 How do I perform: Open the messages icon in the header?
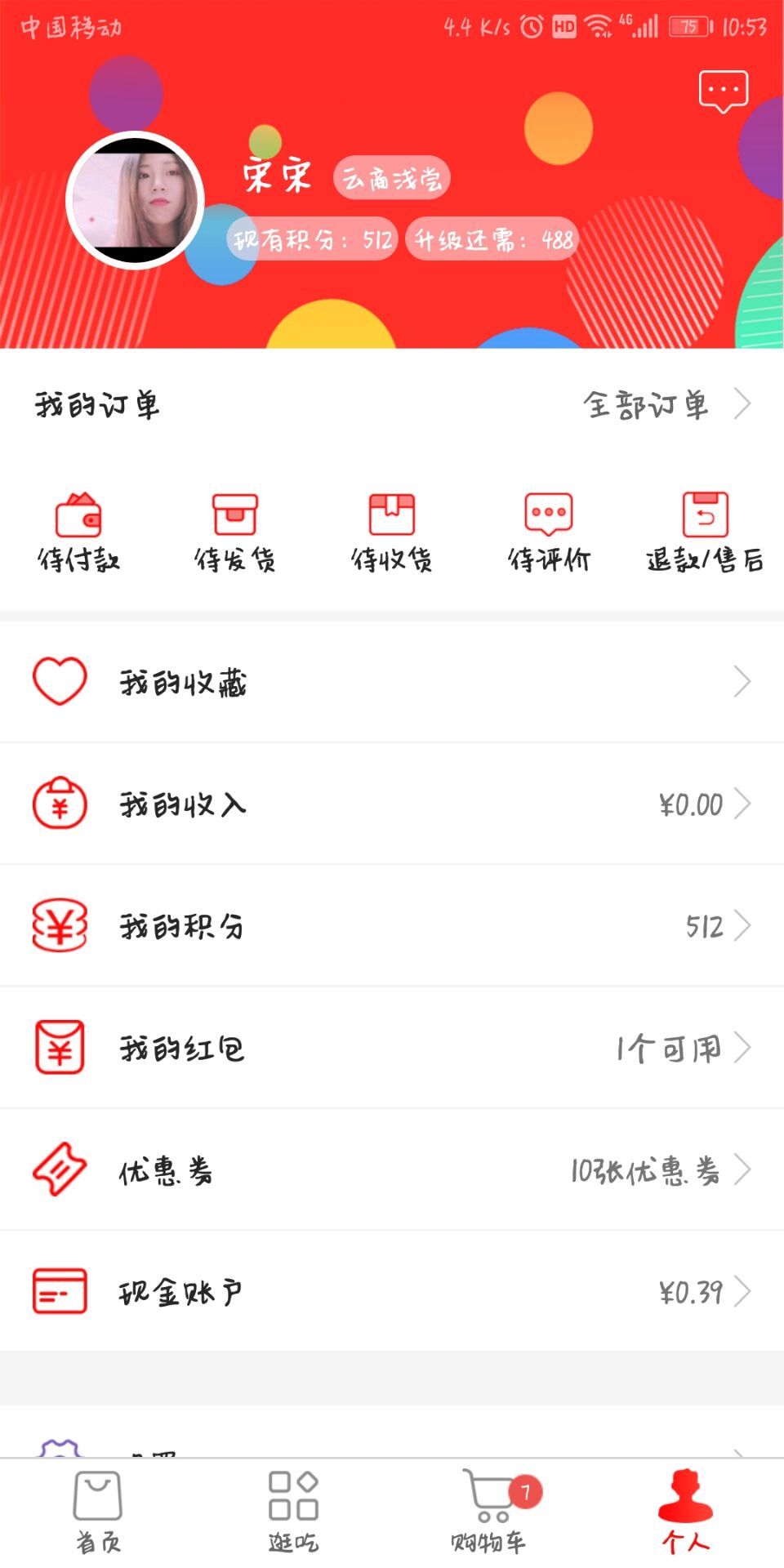tap(723, 91)
